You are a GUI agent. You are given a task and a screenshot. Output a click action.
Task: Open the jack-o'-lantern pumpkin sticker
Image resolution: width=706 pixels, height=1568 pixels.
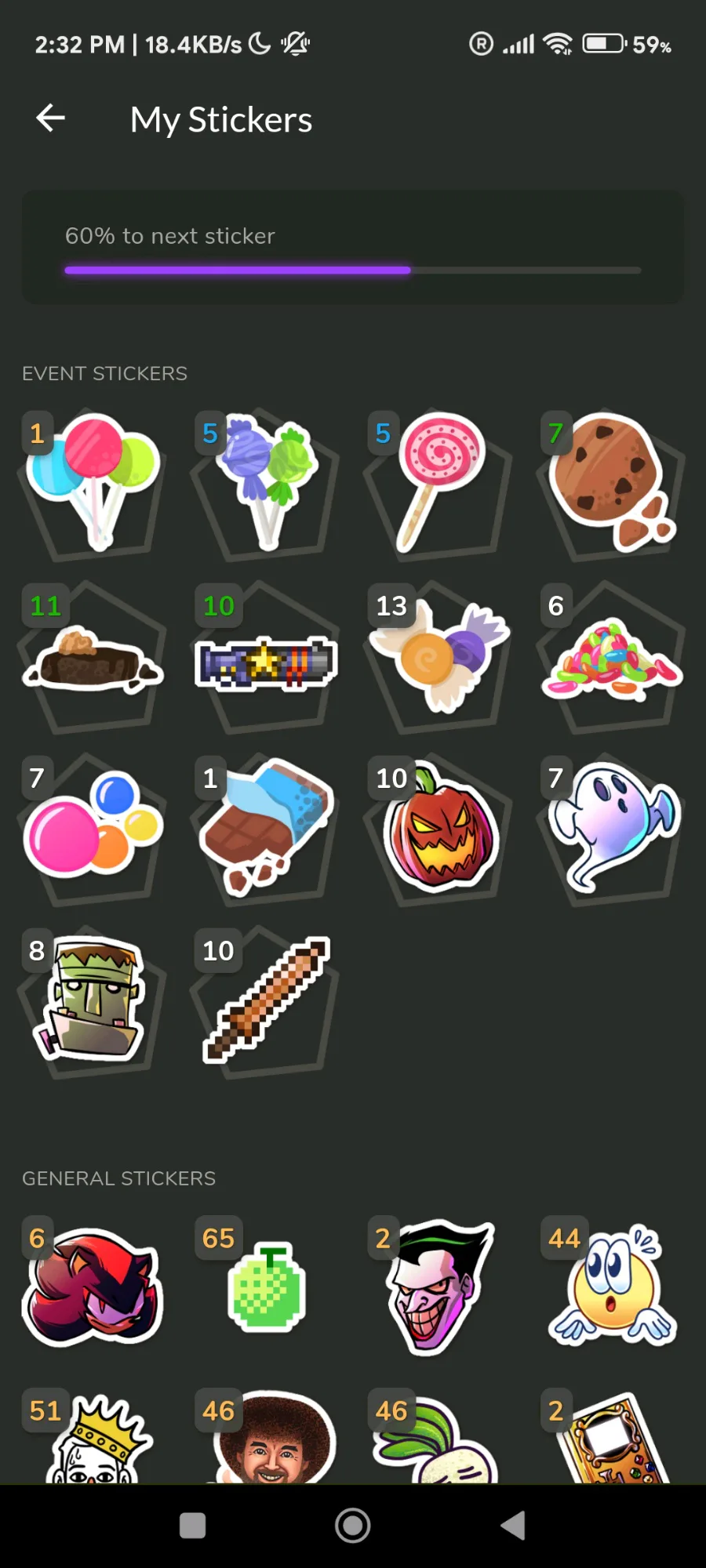439,829
